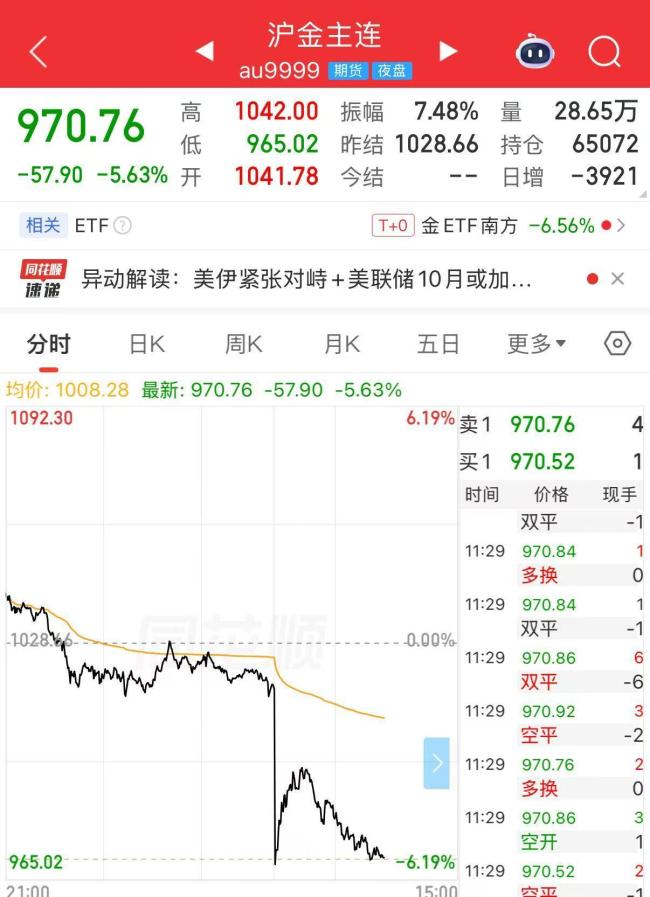Viewport: 650px width, 897px height.
Task: Switch to the 周K chart tab
Action: coord(243,344)
